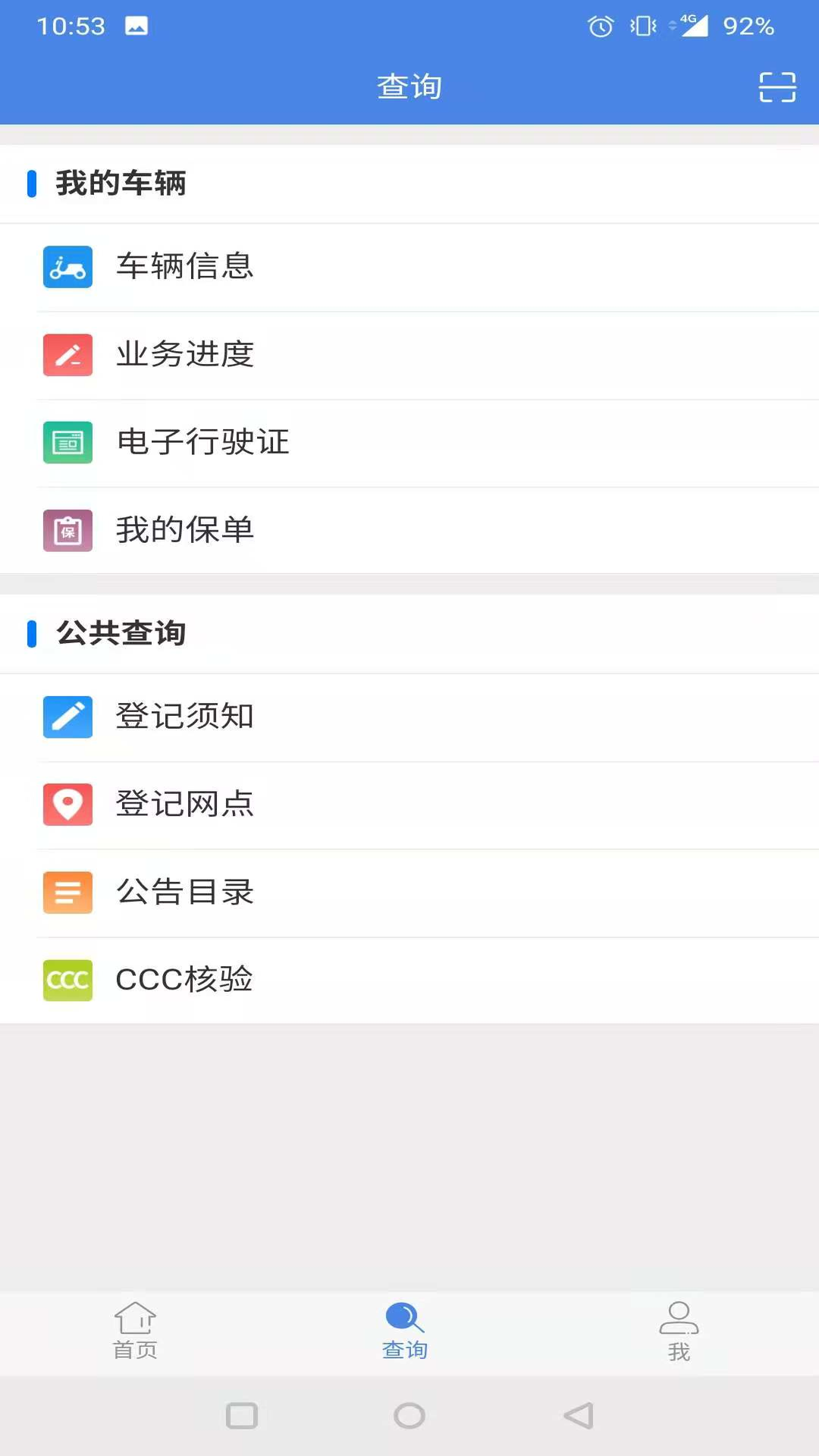The width and height of the screenshot is (819, 1456).
Task: Tap the 查询 (query) bottom tab
Action: coord(405,1332)
